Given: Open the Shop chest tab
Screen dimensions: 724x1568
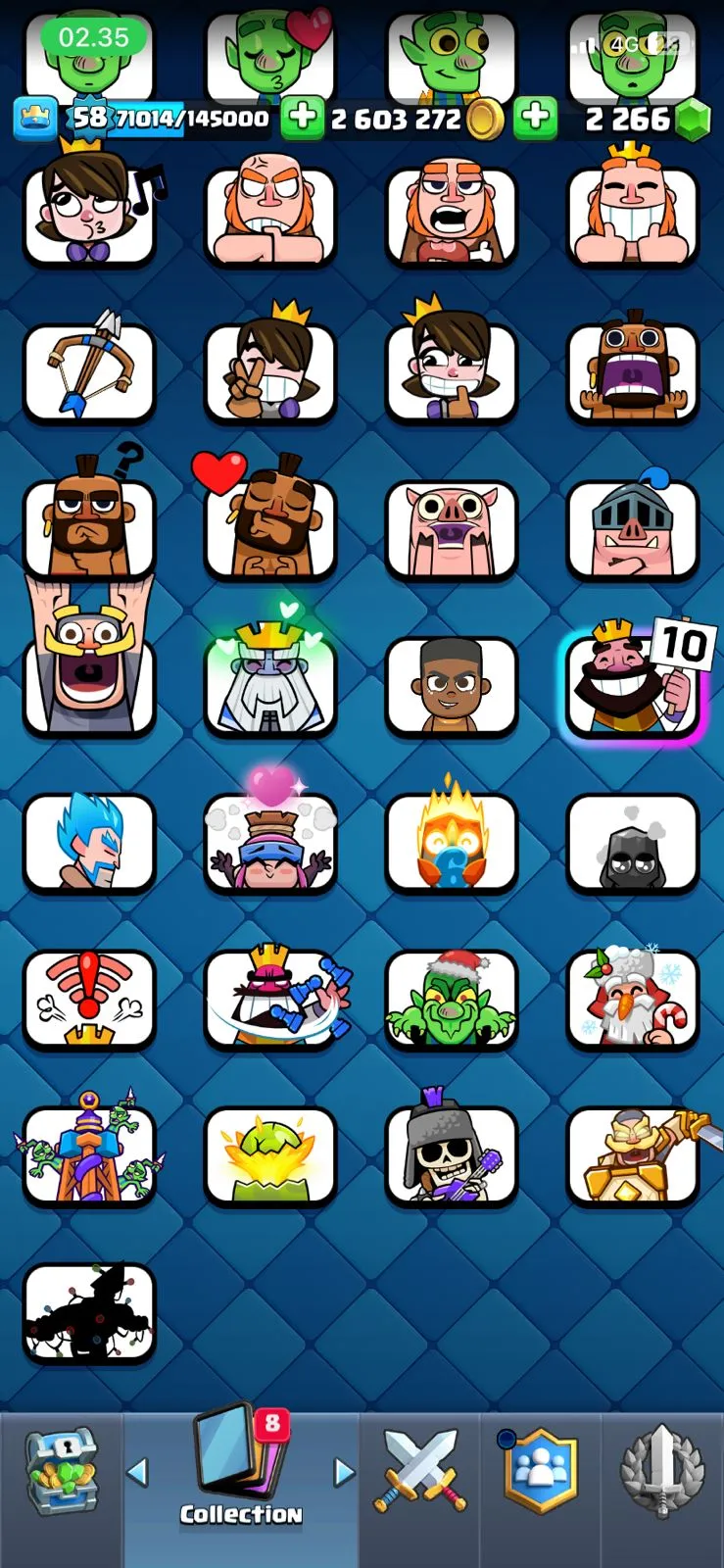Looking at the screenshot, I should 61,1470.
